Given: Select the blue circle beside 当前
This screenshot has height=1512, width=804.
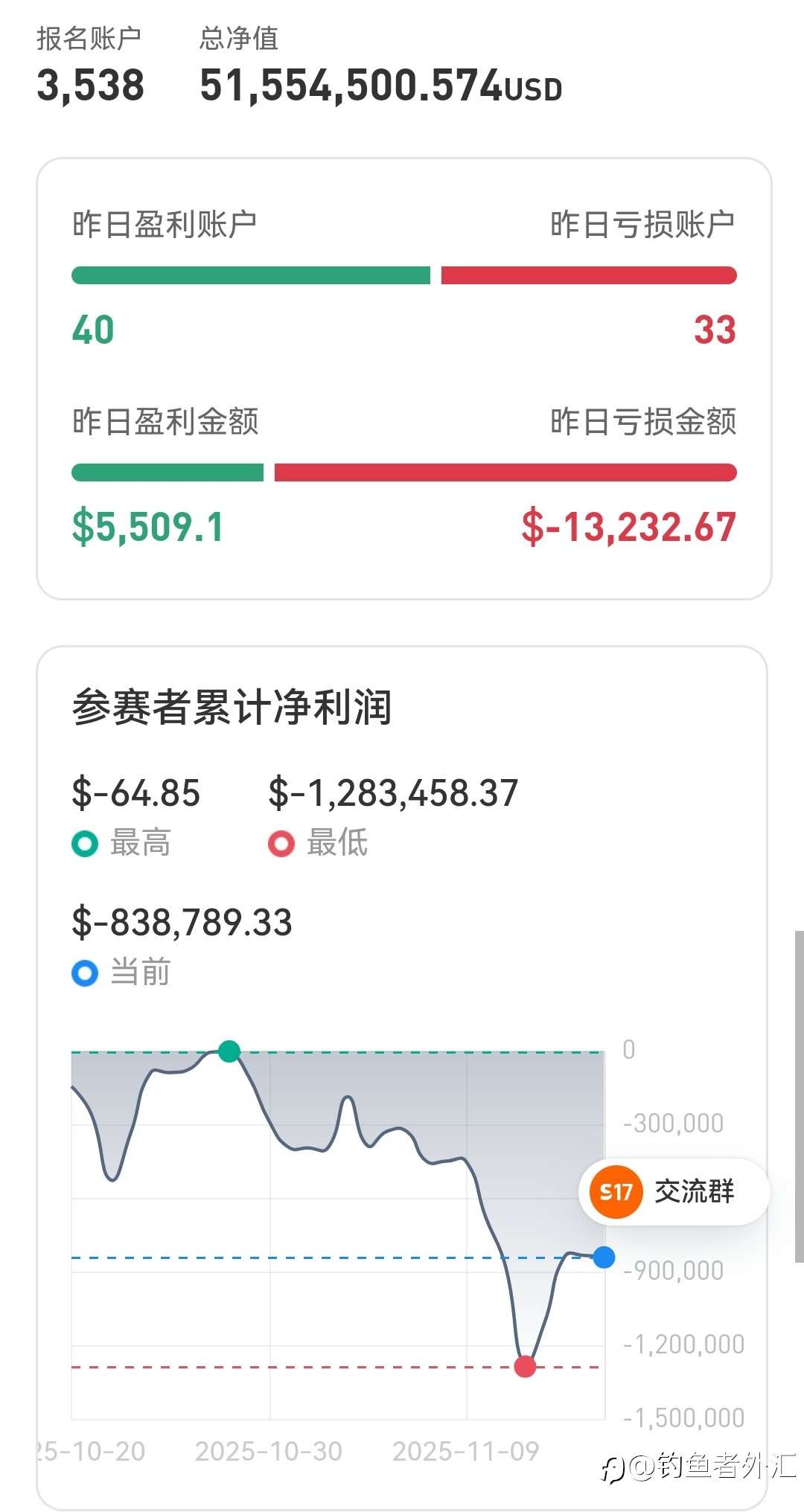Looking at the screenshot, I should (x=84, y=971).
